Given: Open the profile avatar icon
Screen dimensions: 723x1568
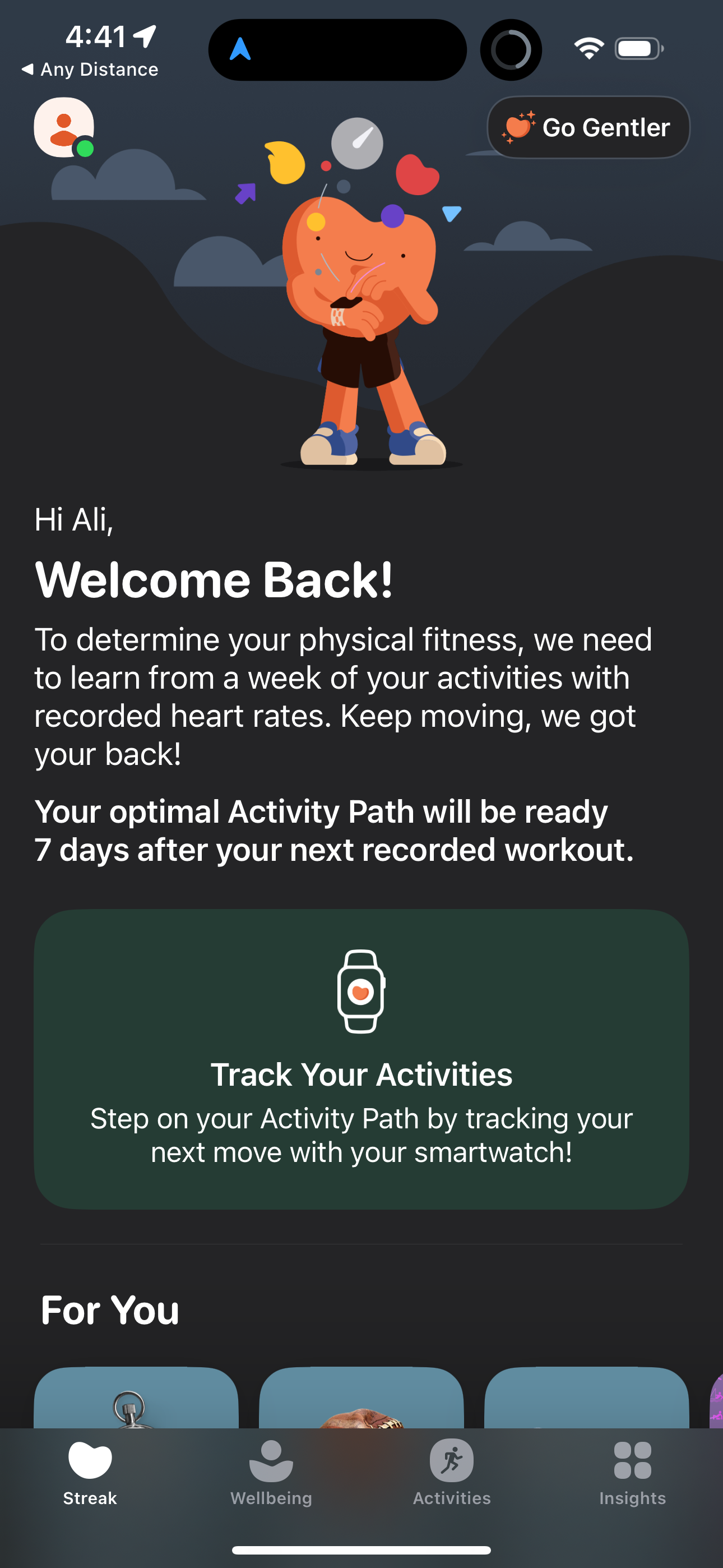Looking at the screenshot, I should pos(64,127).
